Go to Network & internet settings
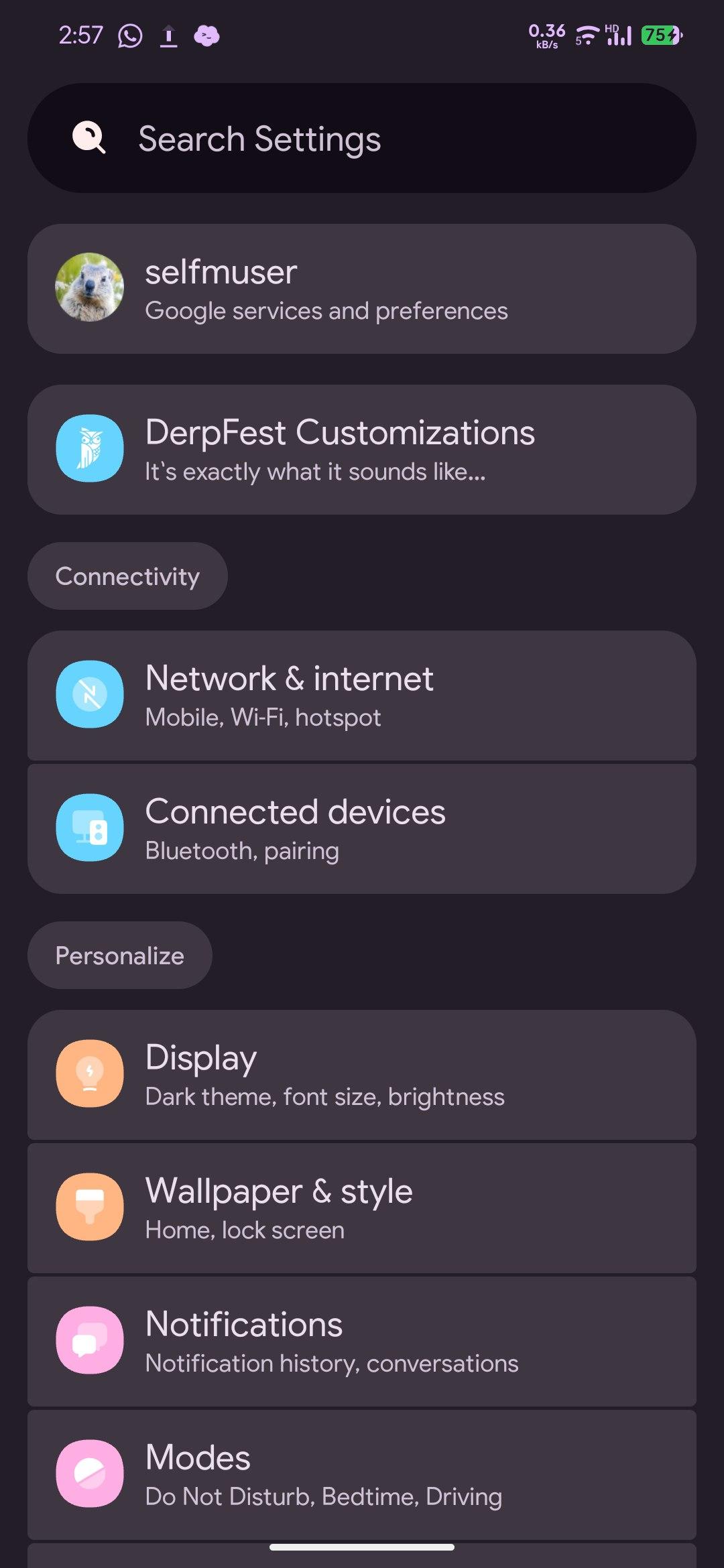The height and width of the screenshot is (1568, 724). (362, 696)
